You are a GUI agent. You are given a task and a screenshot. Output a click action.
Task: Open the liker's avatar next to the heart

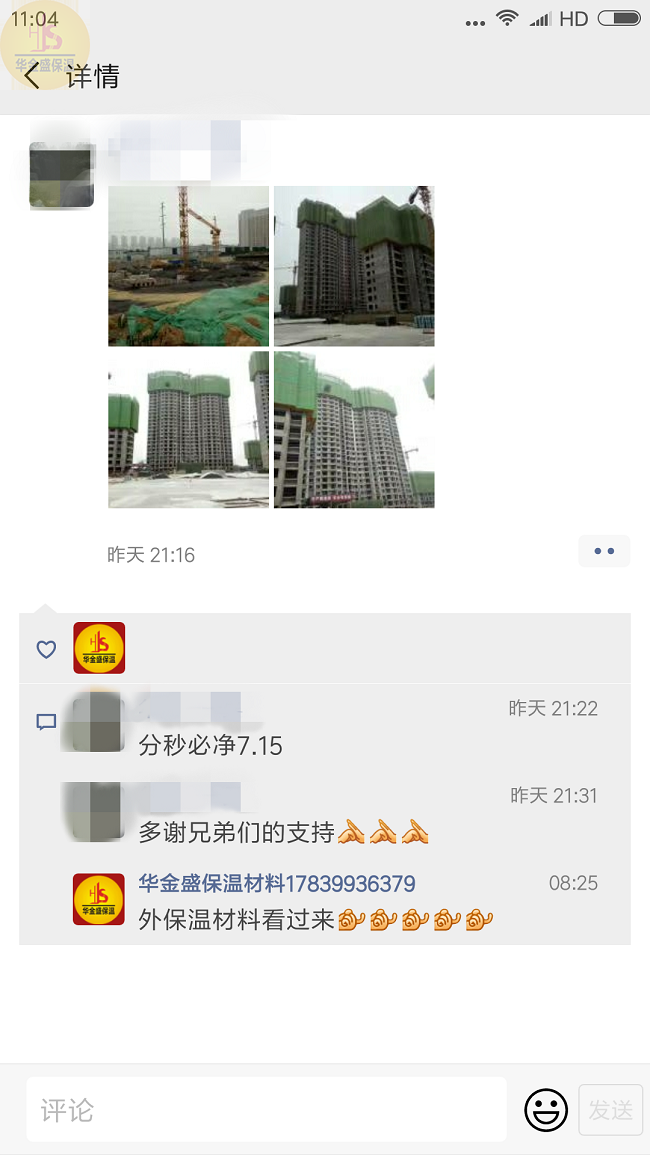pyautogui.click(x=99, y=648)
